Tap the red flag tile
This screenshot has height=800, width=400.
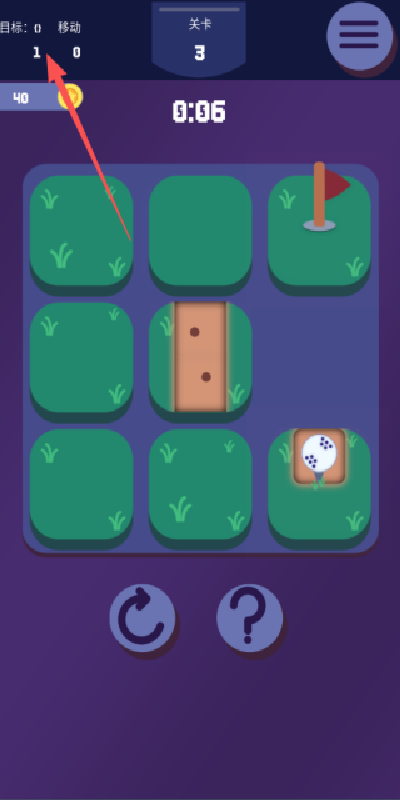tap(319, 230)
